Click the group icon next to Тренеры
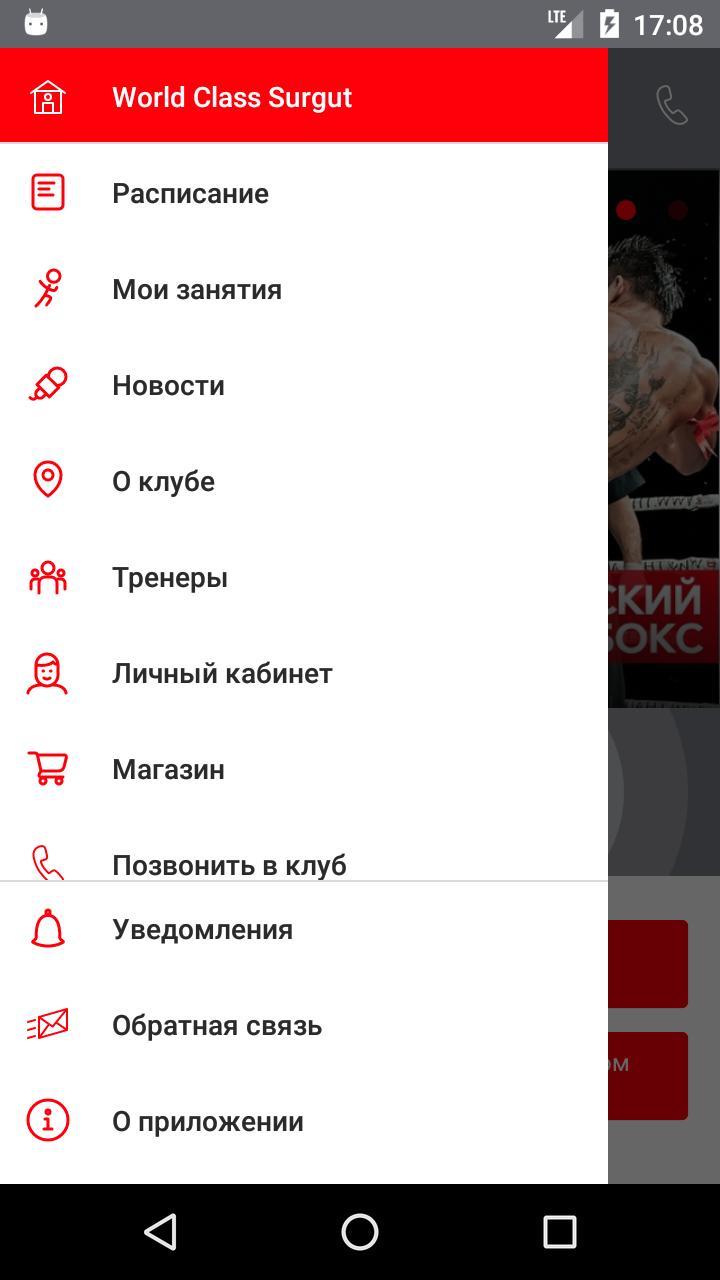The width and height of the screenshot is (720, 1280). pyautogui.click(x=45, y=576)
